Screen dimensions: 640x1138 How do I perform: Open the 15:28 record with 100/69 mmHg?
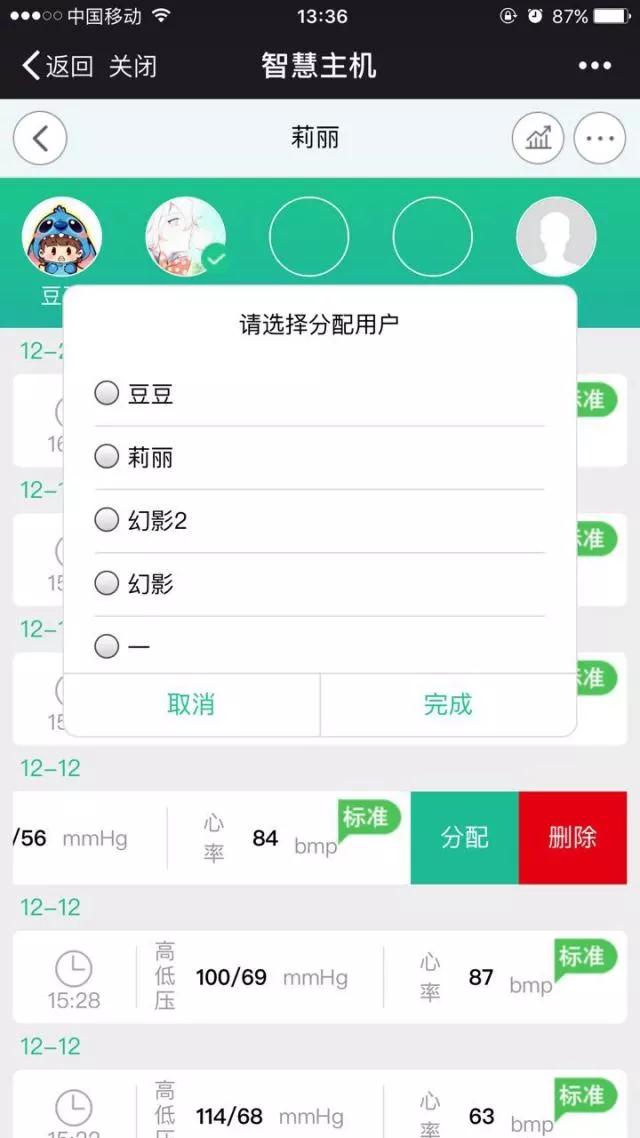(x=320, y=977)
